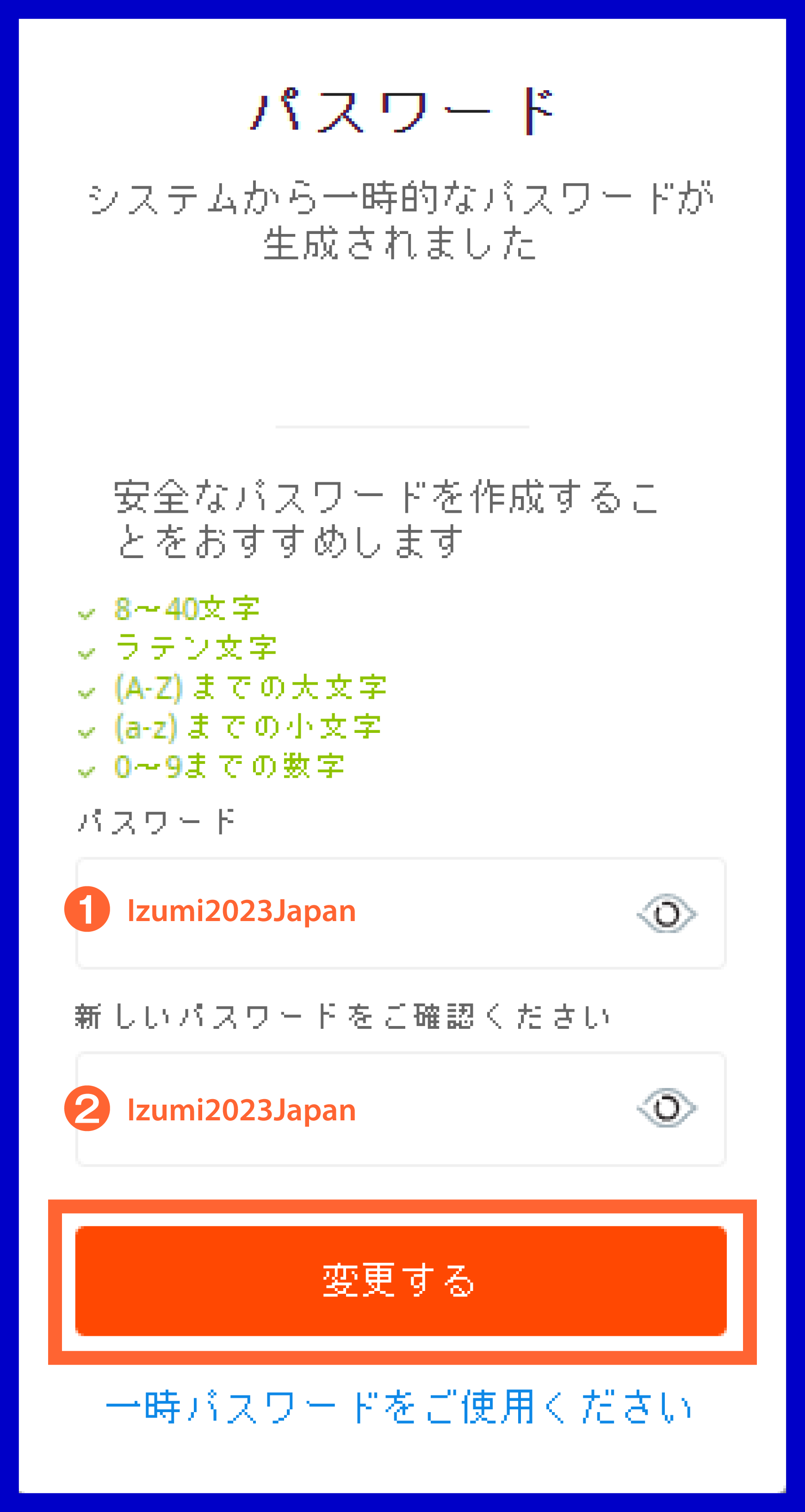The height and width of the screenshot is (1512, 805).
Task: Open the 一時パスワードをご使用ください link
Action: [399, 1407]
